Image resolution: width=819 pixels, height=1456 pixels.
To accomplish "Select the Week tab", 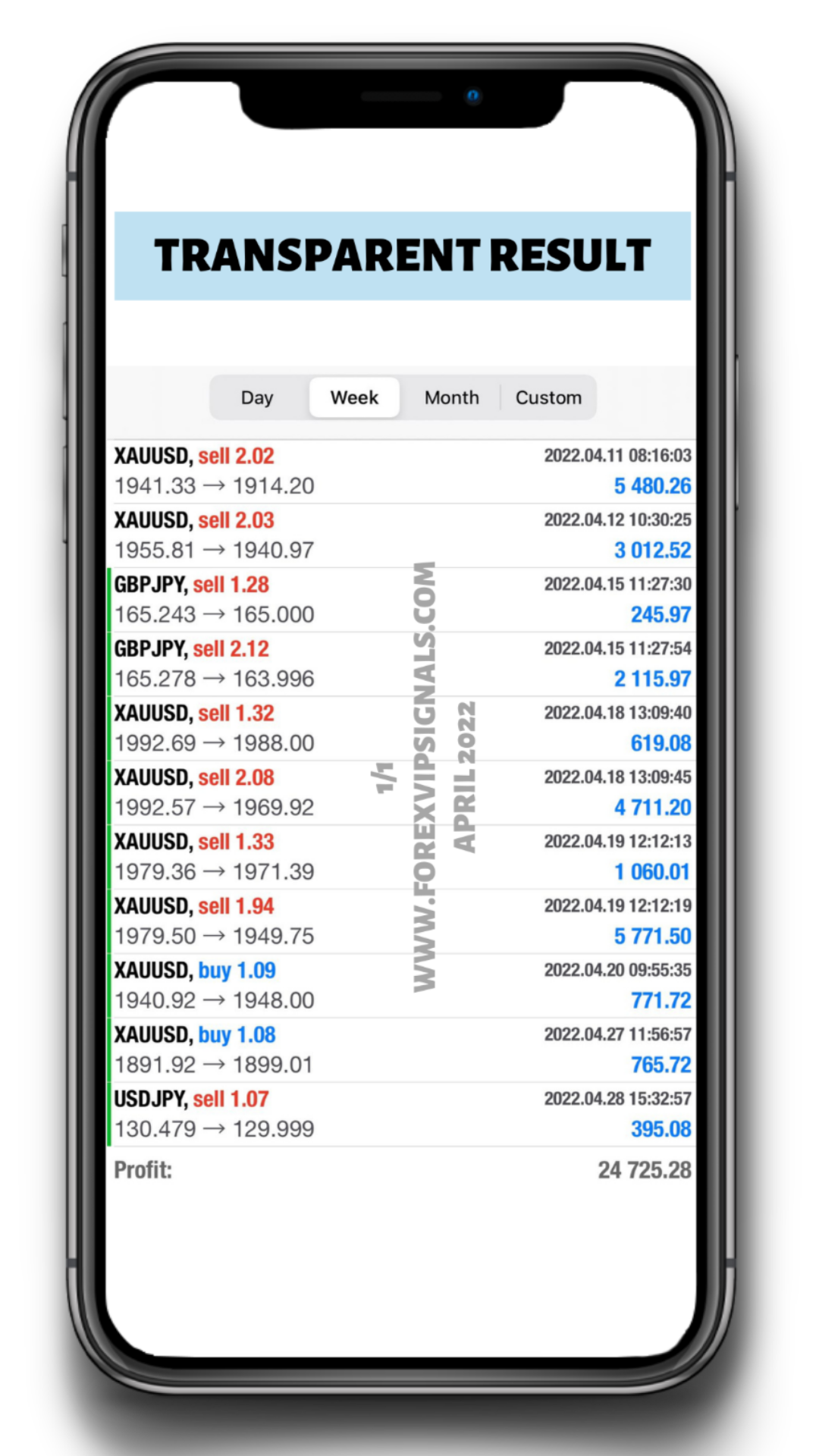I will (353, 397).
